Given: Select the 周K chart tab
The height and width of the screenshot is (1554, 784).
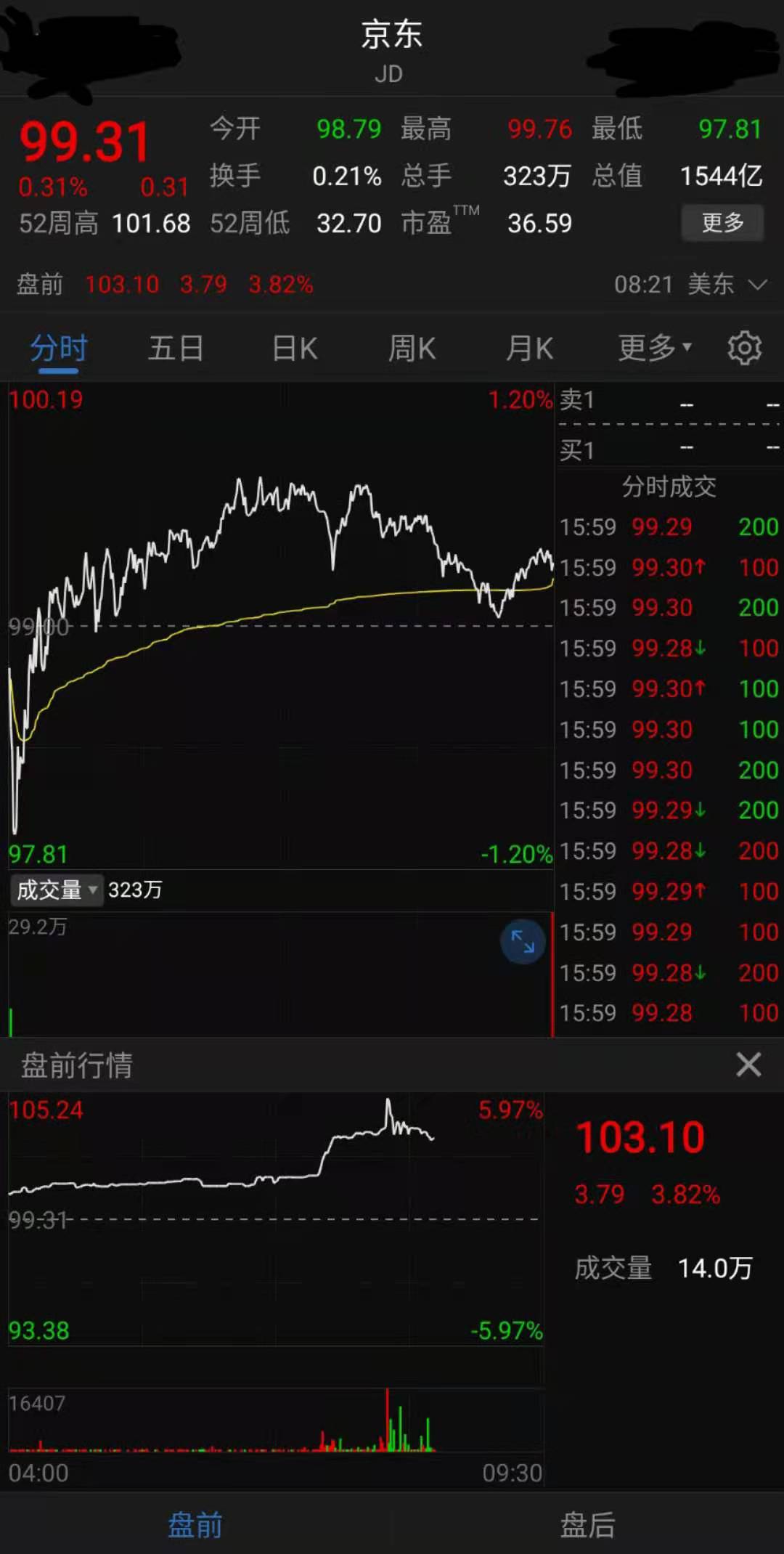Looking at the screenshot, I should pos(412,349).
